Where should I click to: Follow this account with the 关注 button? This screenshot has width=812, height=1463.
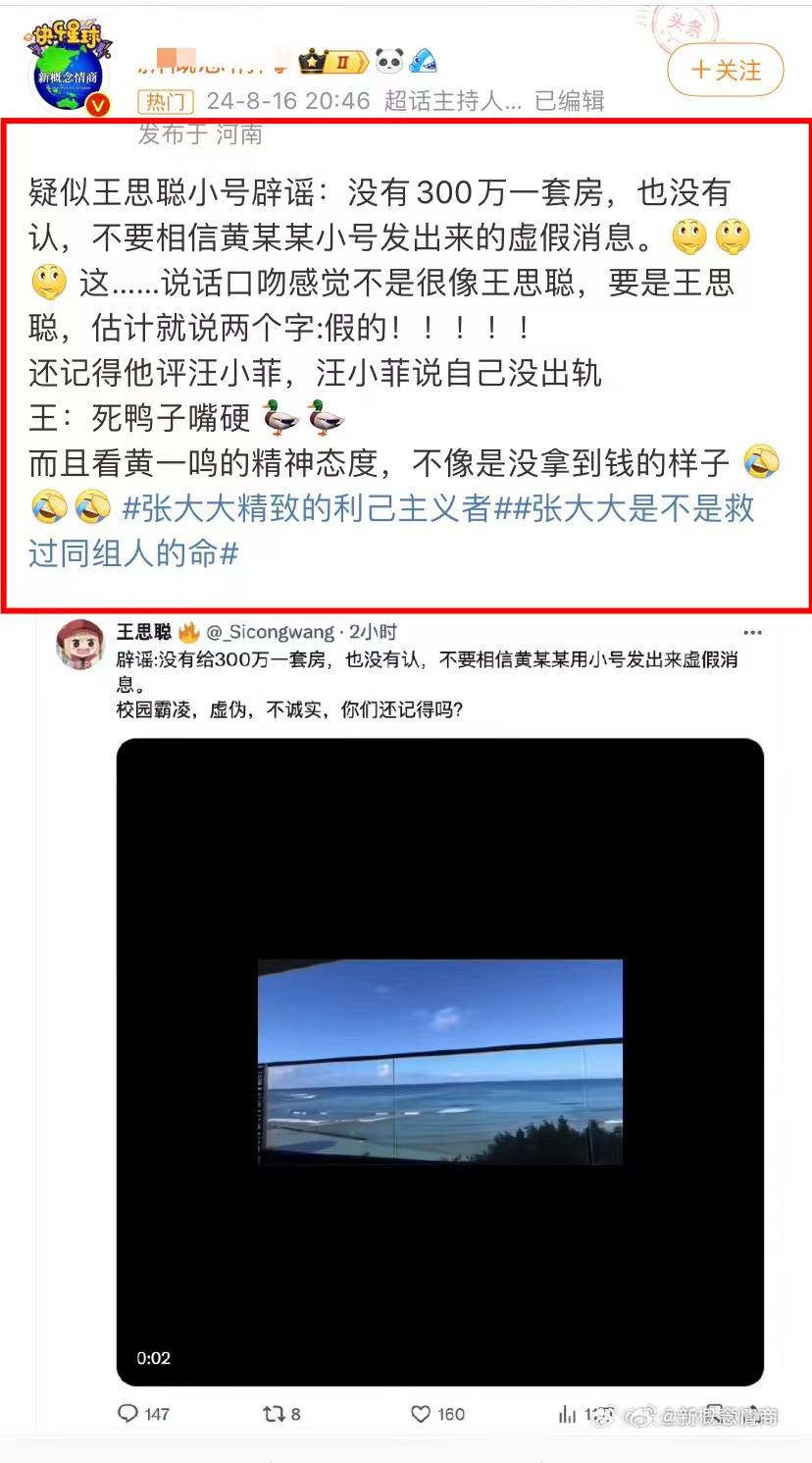726,71
